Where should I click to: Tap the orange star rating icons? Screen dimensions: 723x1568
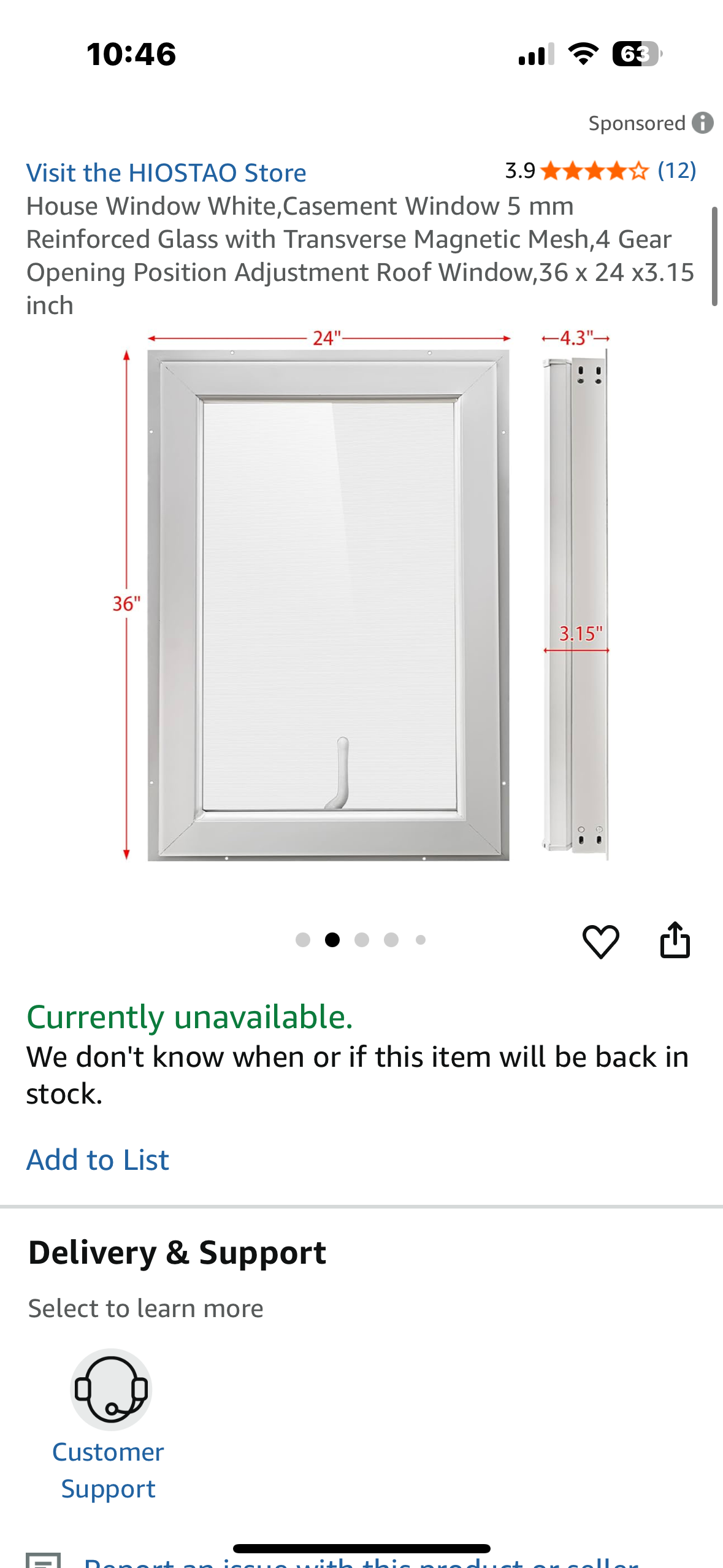(593, 172)
